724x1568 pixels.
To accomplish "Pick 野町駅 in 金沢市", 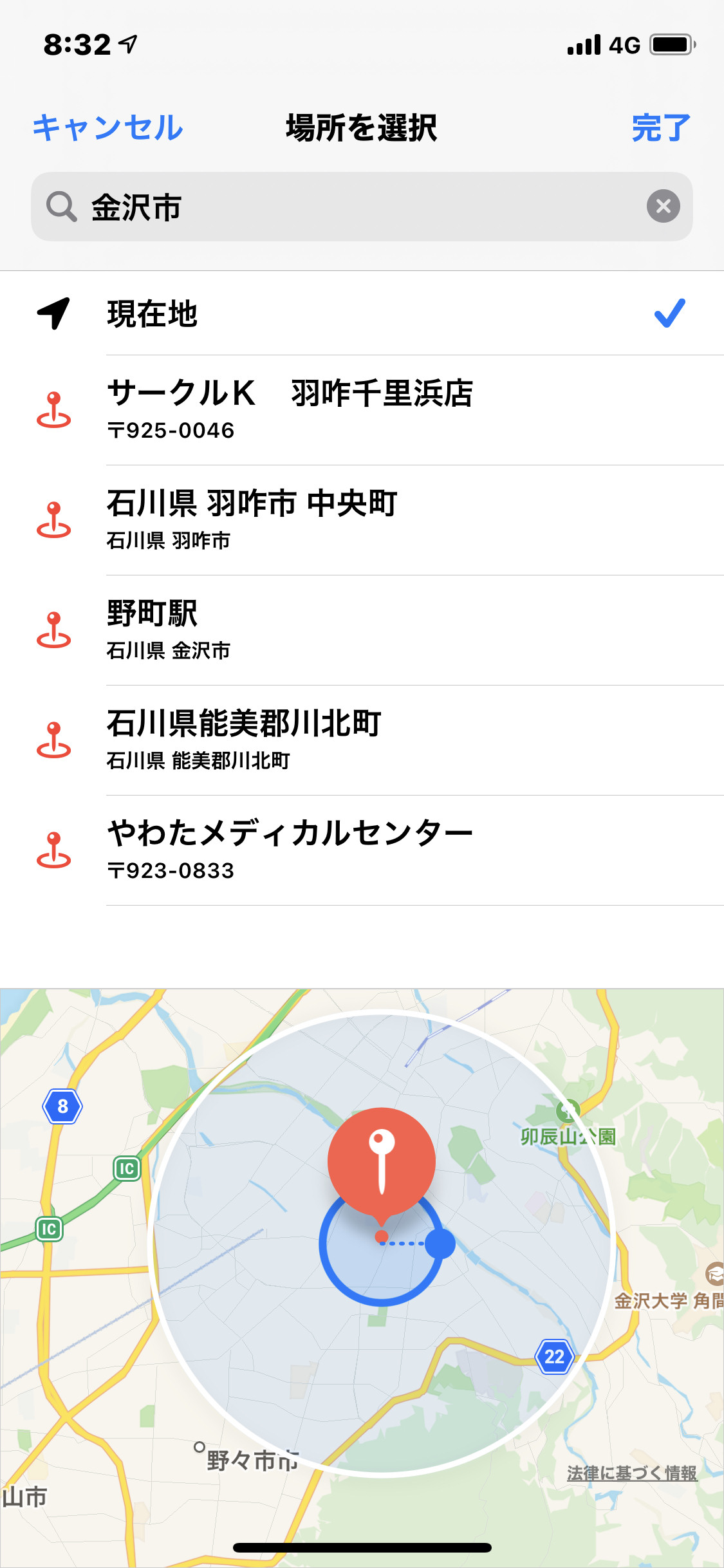I will [362, 630].
